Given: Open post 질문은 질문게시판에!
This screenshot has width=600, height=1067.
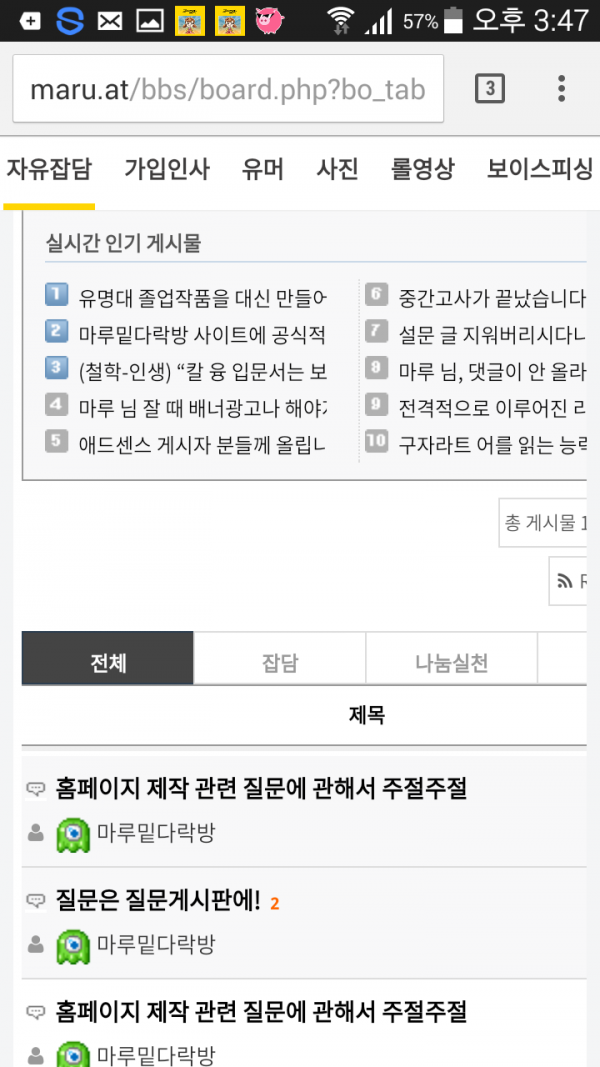Looking at the screenshot, I should pyautogui.click(x=158, y=901).
